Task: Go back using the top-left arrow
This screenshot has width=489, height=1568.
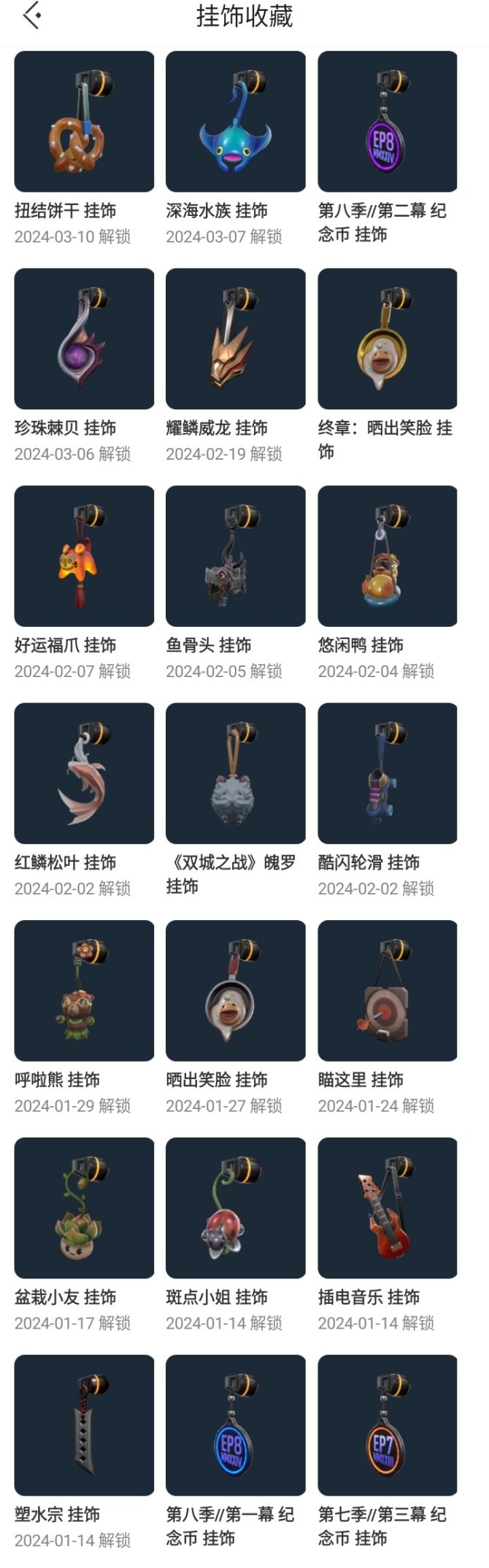Action: click(x=31, y=15)
